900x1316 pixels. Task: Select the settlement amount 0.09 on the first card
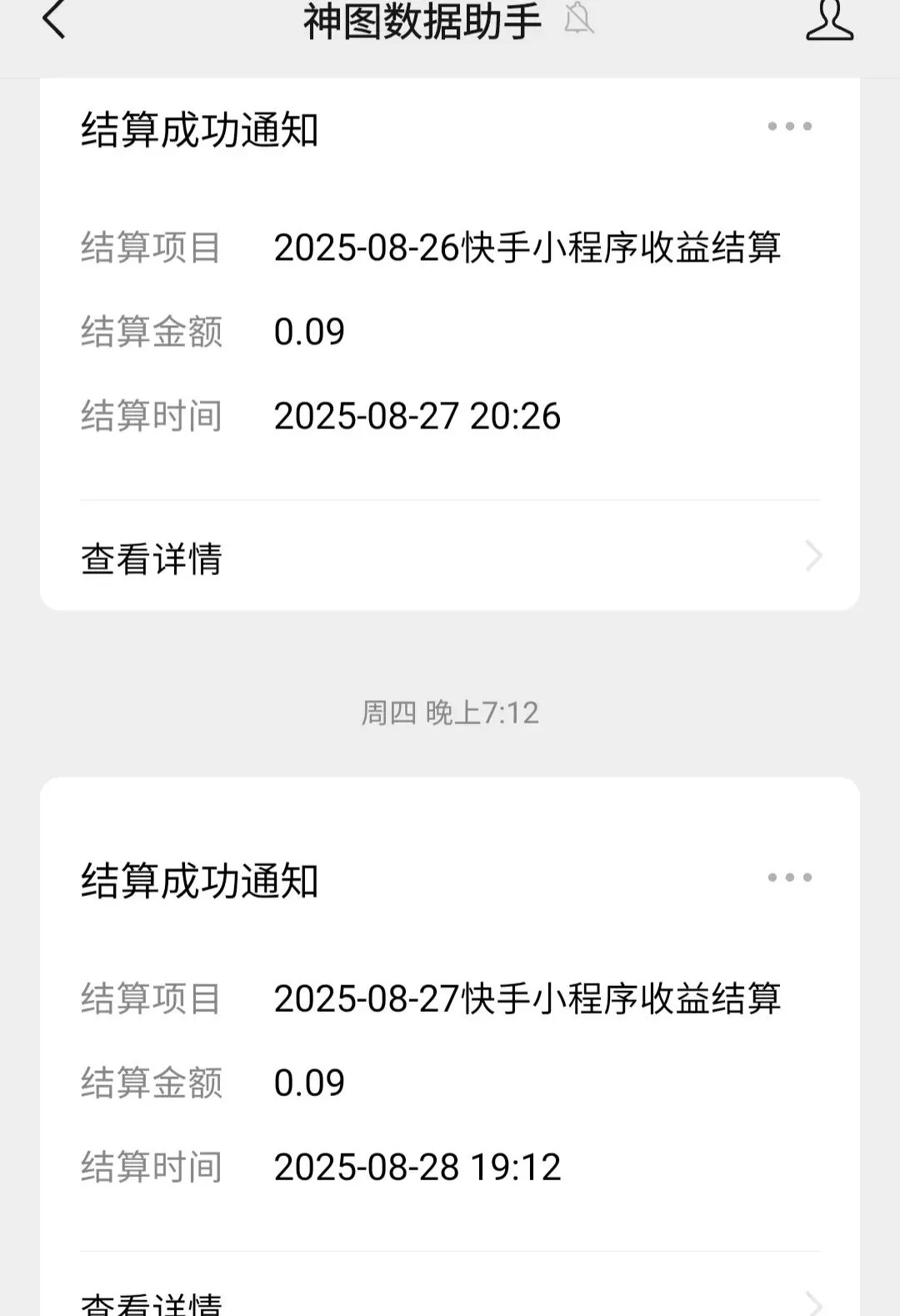click(310, 331)
